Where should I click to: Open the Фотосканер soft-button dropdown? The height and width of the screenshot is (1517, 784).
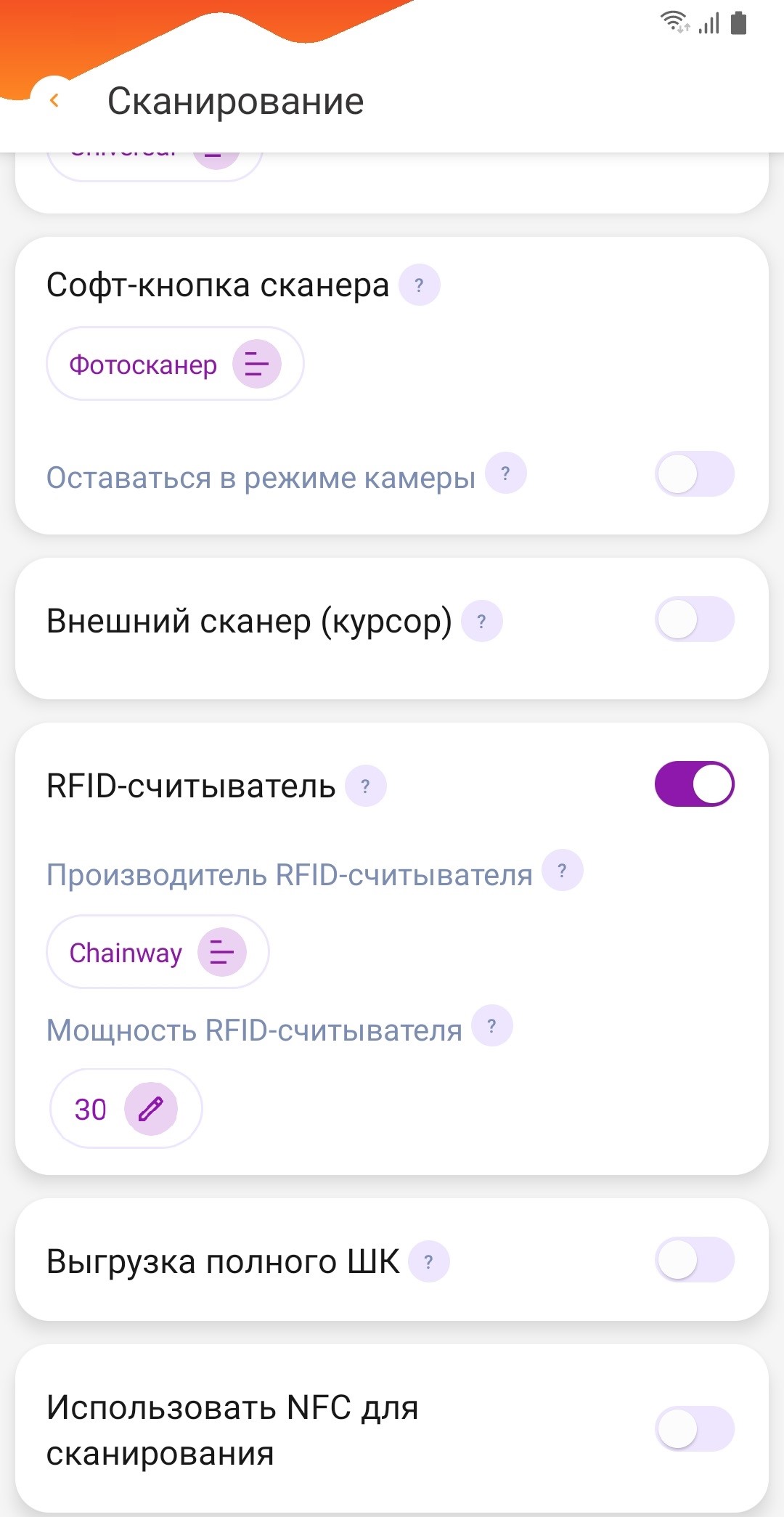click(x=175, y=364)
